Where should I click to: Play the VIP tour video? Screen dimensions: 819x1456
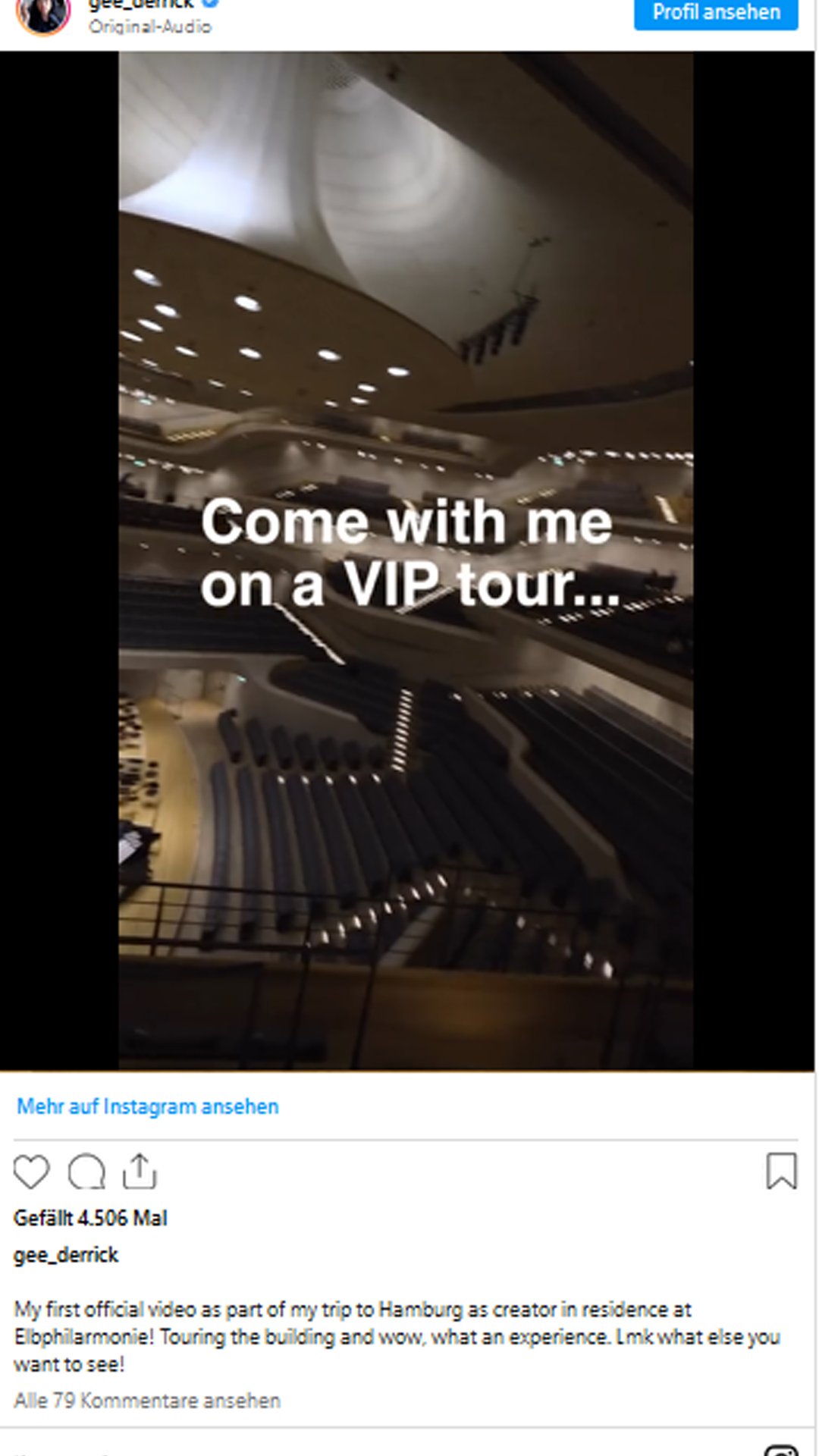pos(406,561)
